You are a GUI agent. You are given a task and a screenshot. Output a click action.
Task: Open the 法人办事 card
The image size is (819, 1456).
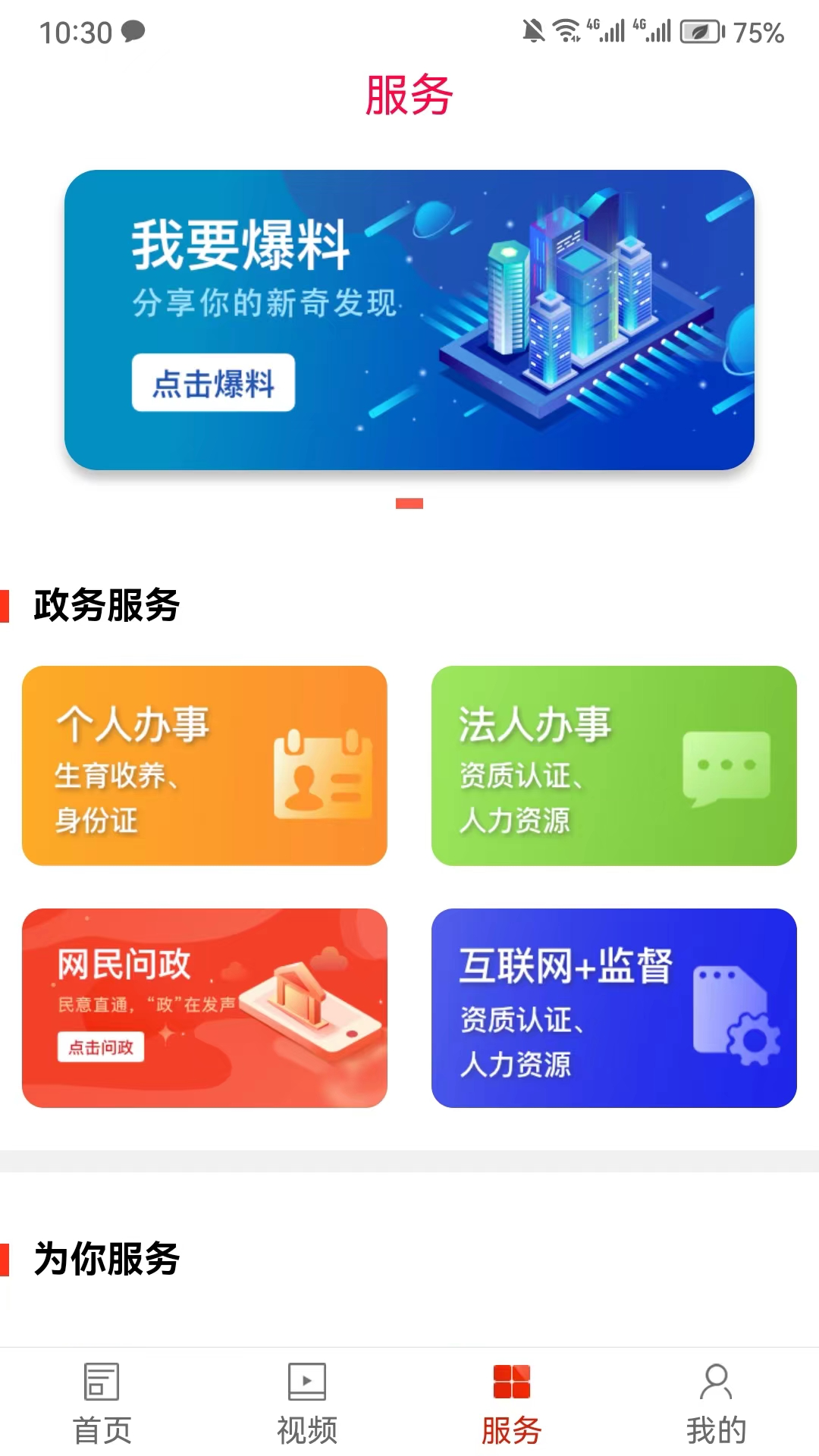pyautogui.click(x=613, y=766)
